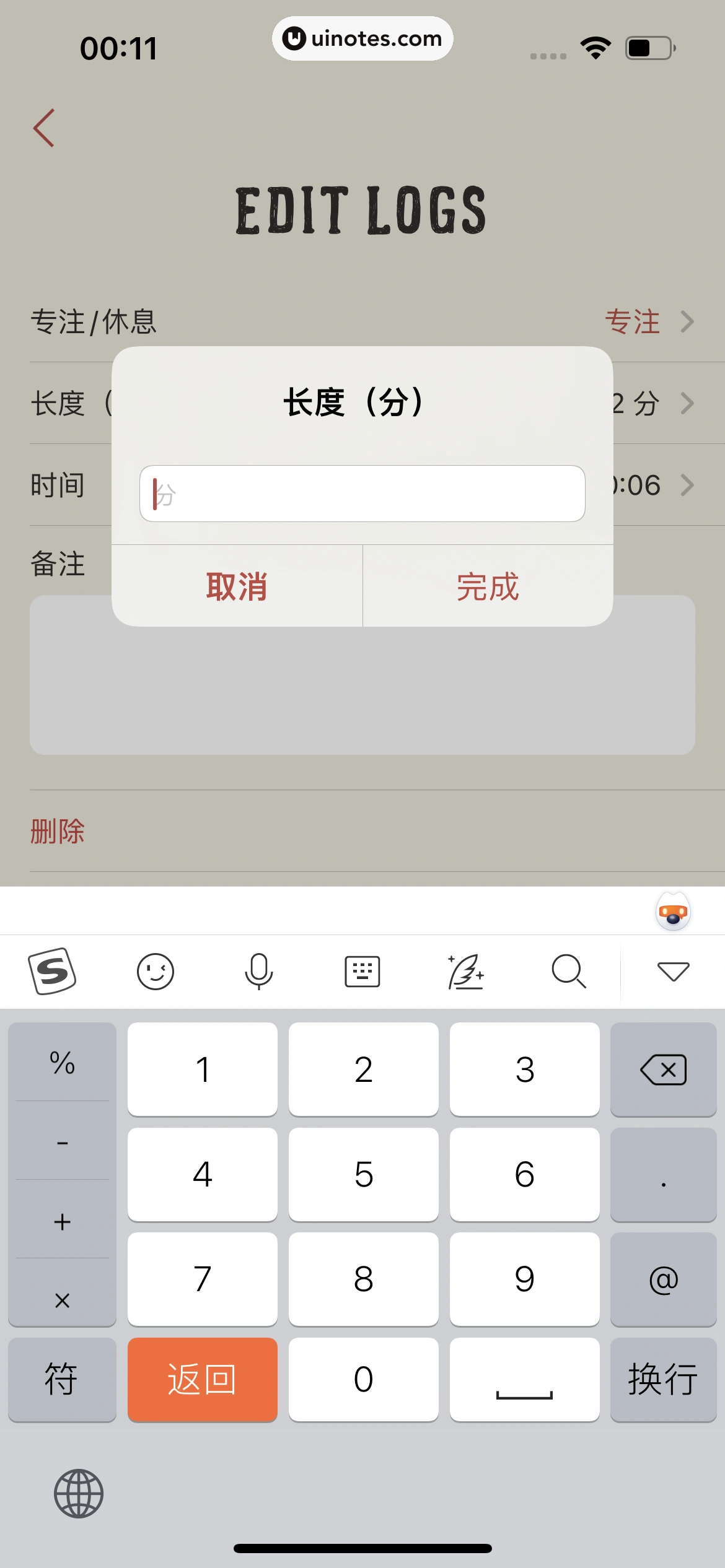Viewport: 725px width, 1568px height.
Task: Open the AI writing quill tool
Action: coord(465,971)
